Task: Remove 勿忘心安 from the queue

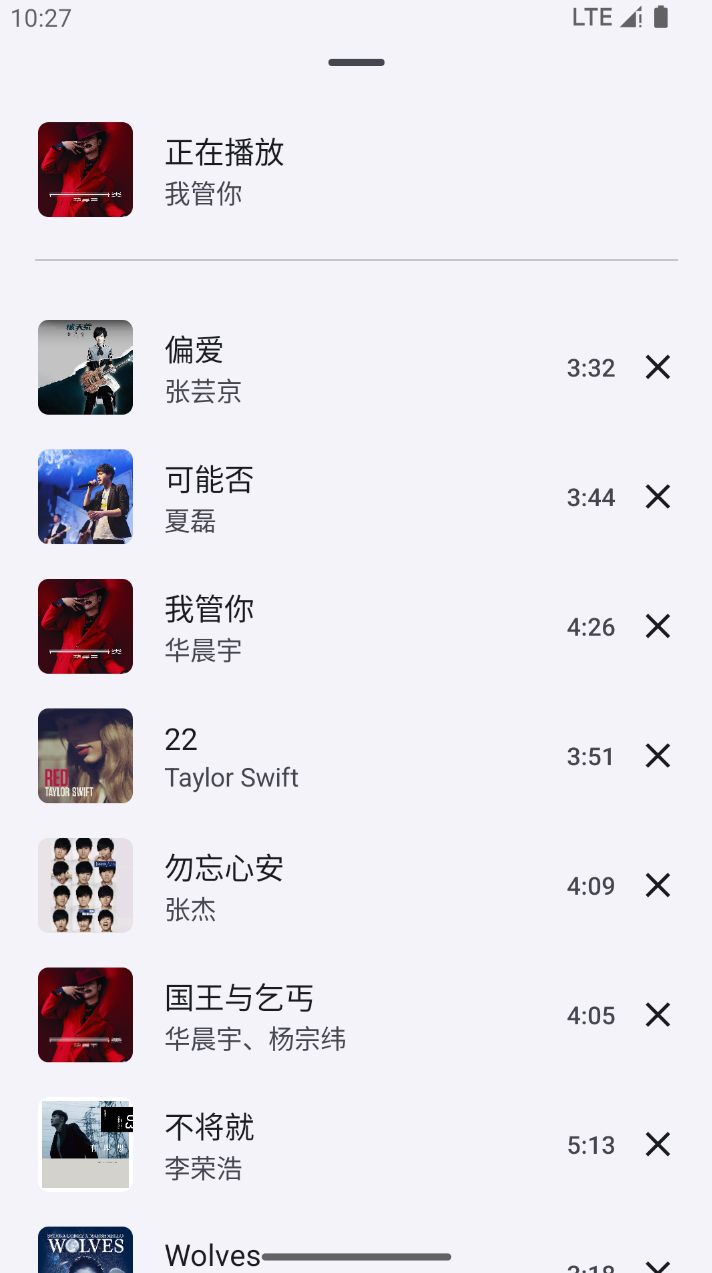Action: (657, 886)
